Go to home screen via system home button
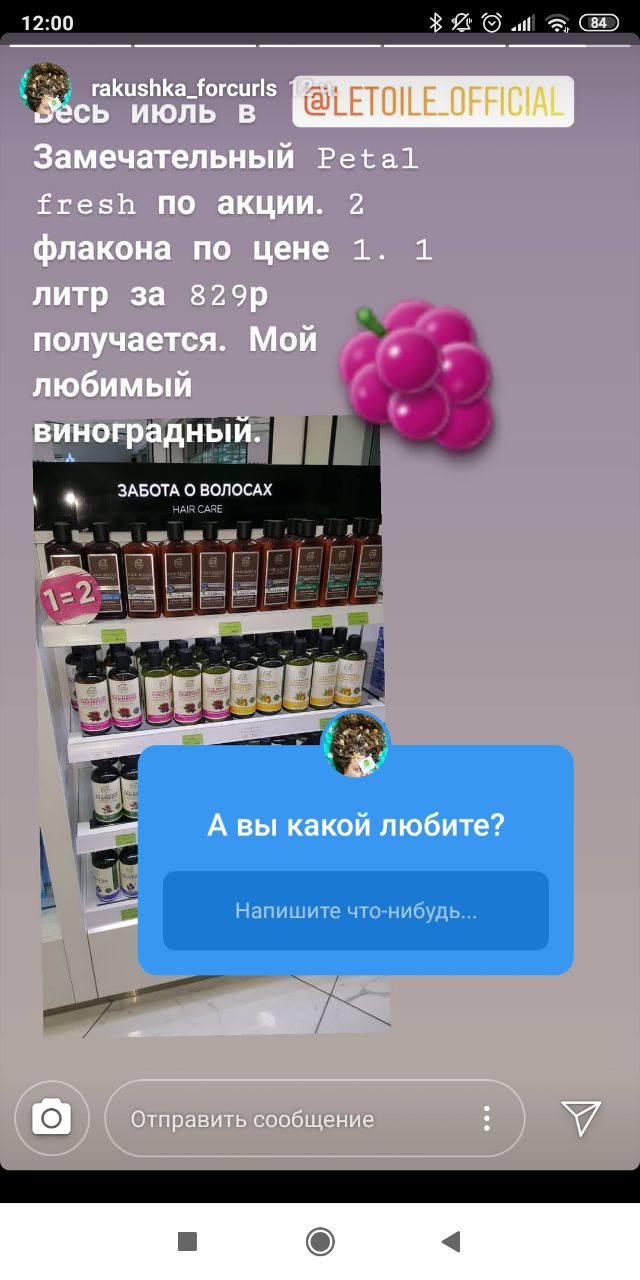The width and height of the screenshot is (640, 1280). pyautogui.click(x=320, y=1242)
